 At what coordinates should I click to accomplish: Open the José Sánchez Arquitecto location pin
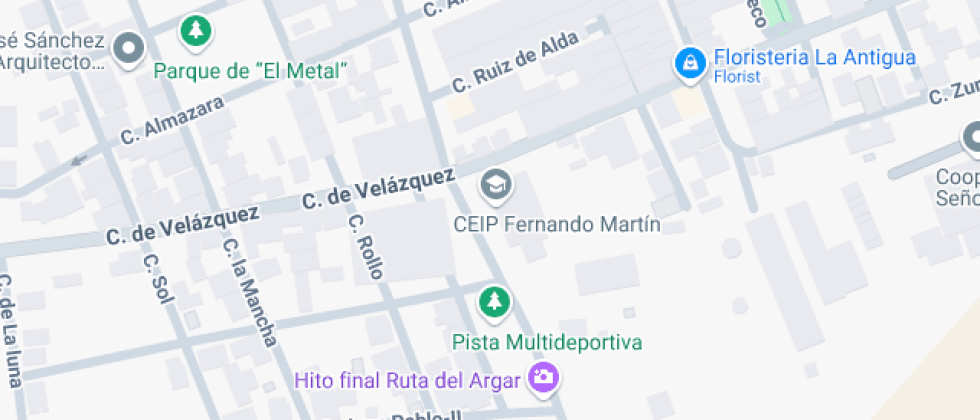click(x=129, y=48)
